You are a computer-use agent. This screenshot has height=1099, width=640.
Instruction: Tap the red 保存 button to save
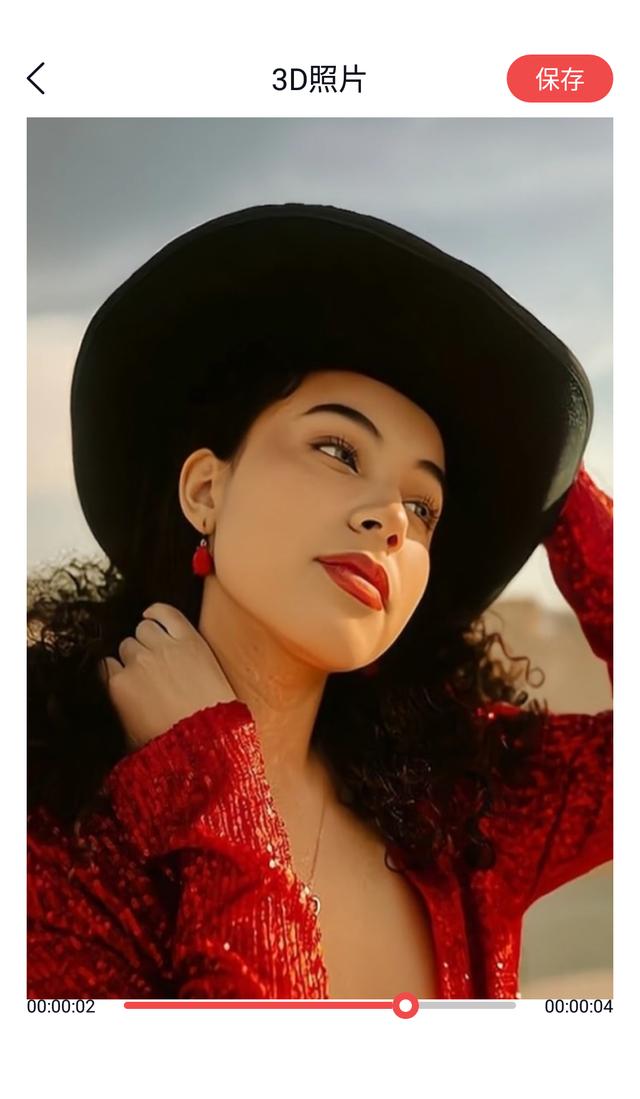point(559,78)
